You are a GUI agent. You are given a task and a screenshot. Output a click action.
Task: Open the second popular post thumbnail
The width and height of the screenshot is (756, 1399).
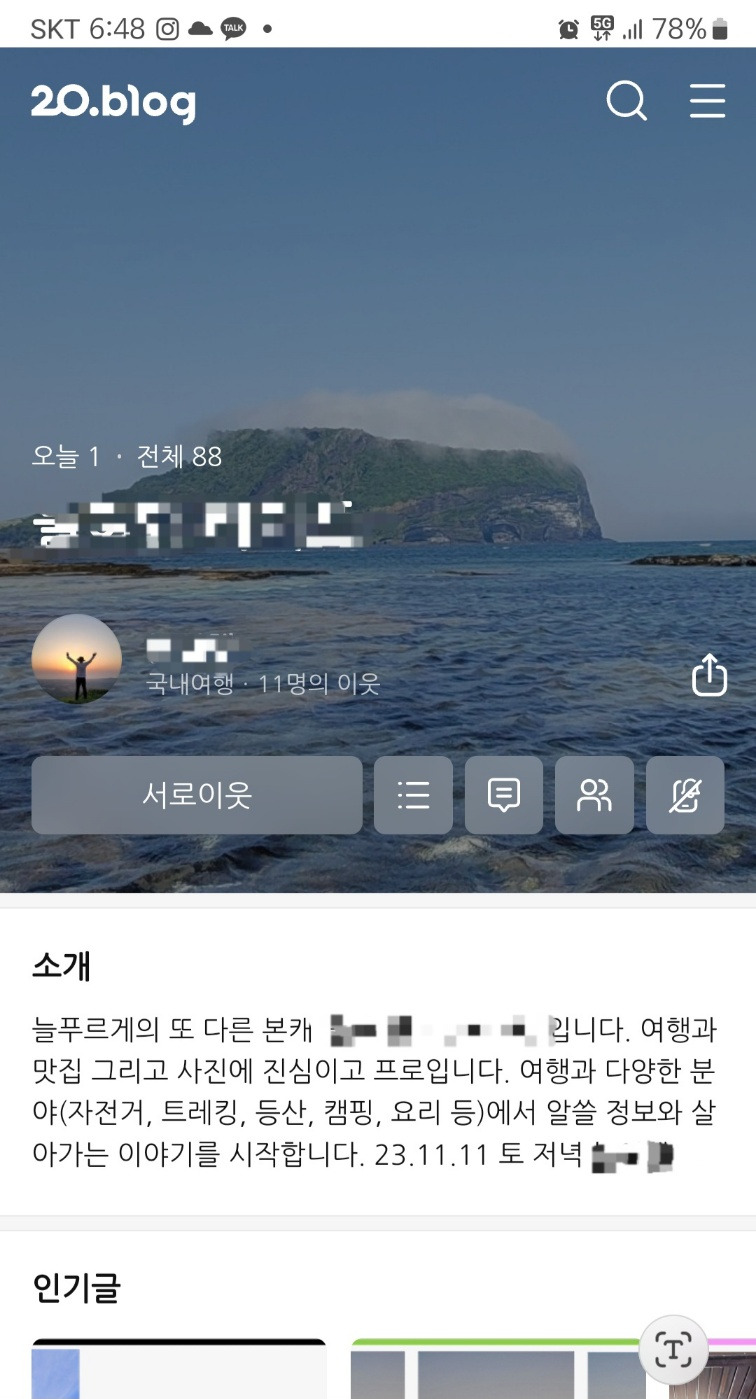(498, 1368)
